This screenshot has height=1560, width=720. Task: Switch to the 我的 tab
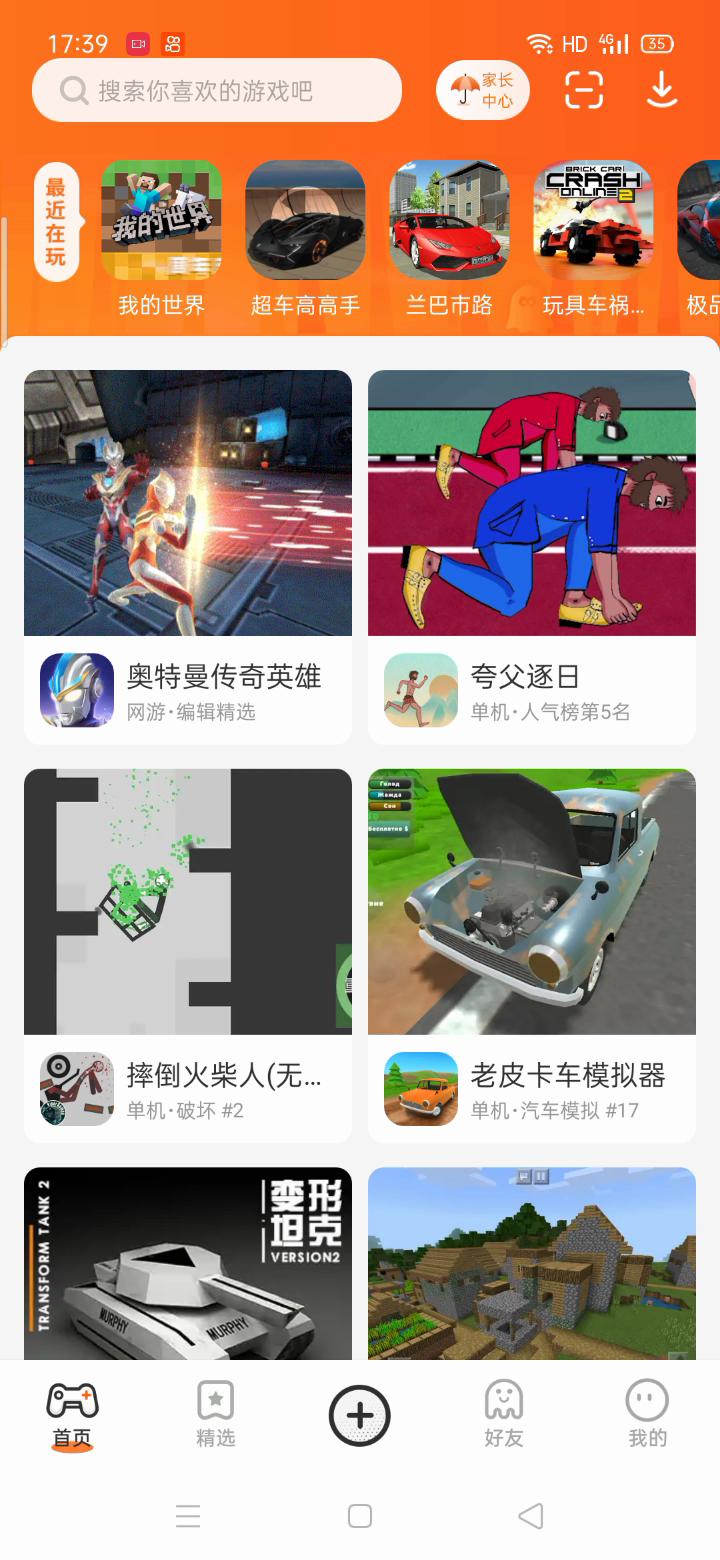click(647, 1414)
